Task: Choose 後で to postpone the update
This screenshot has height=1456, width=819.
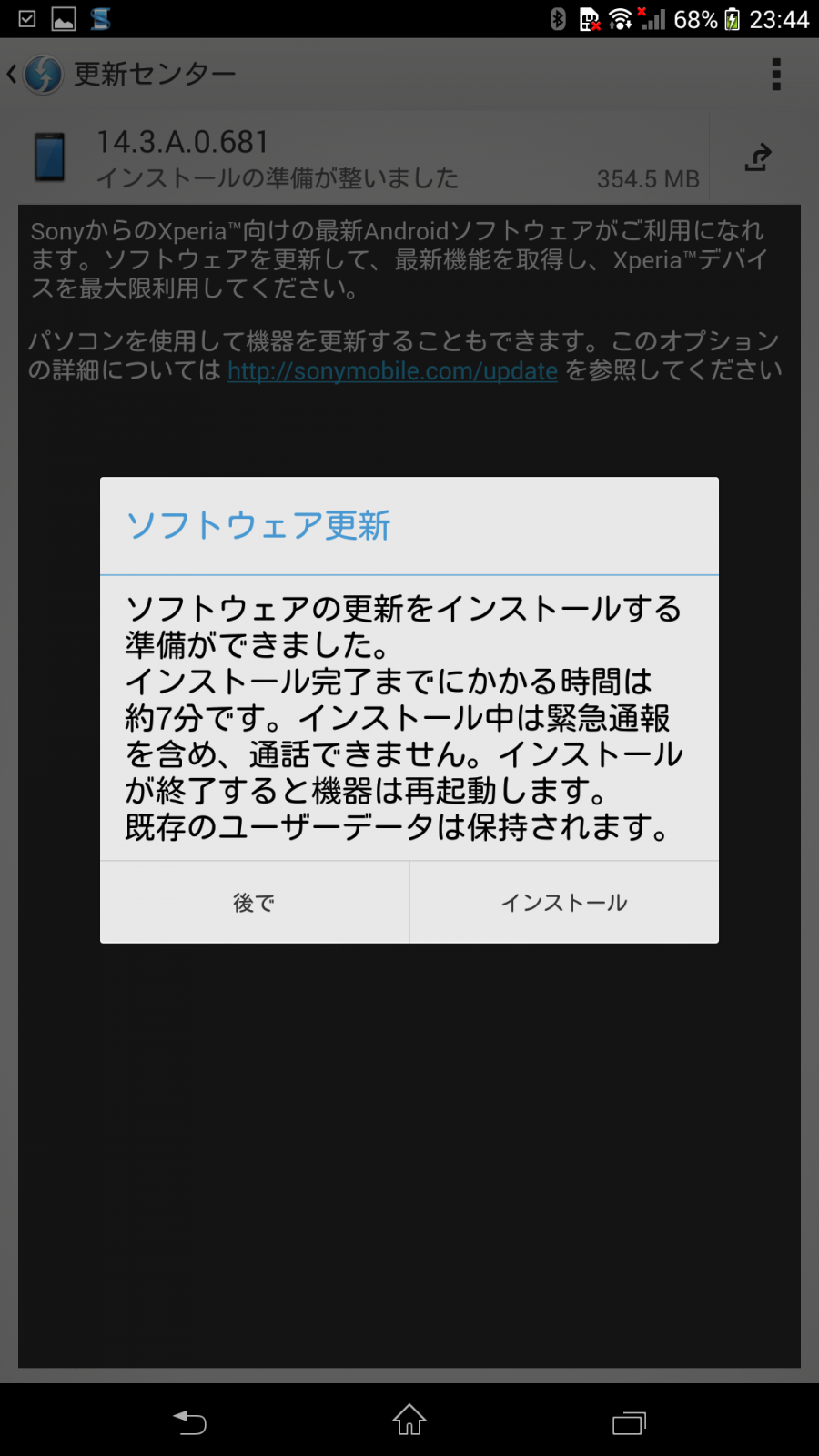Action: coord(254,903)
